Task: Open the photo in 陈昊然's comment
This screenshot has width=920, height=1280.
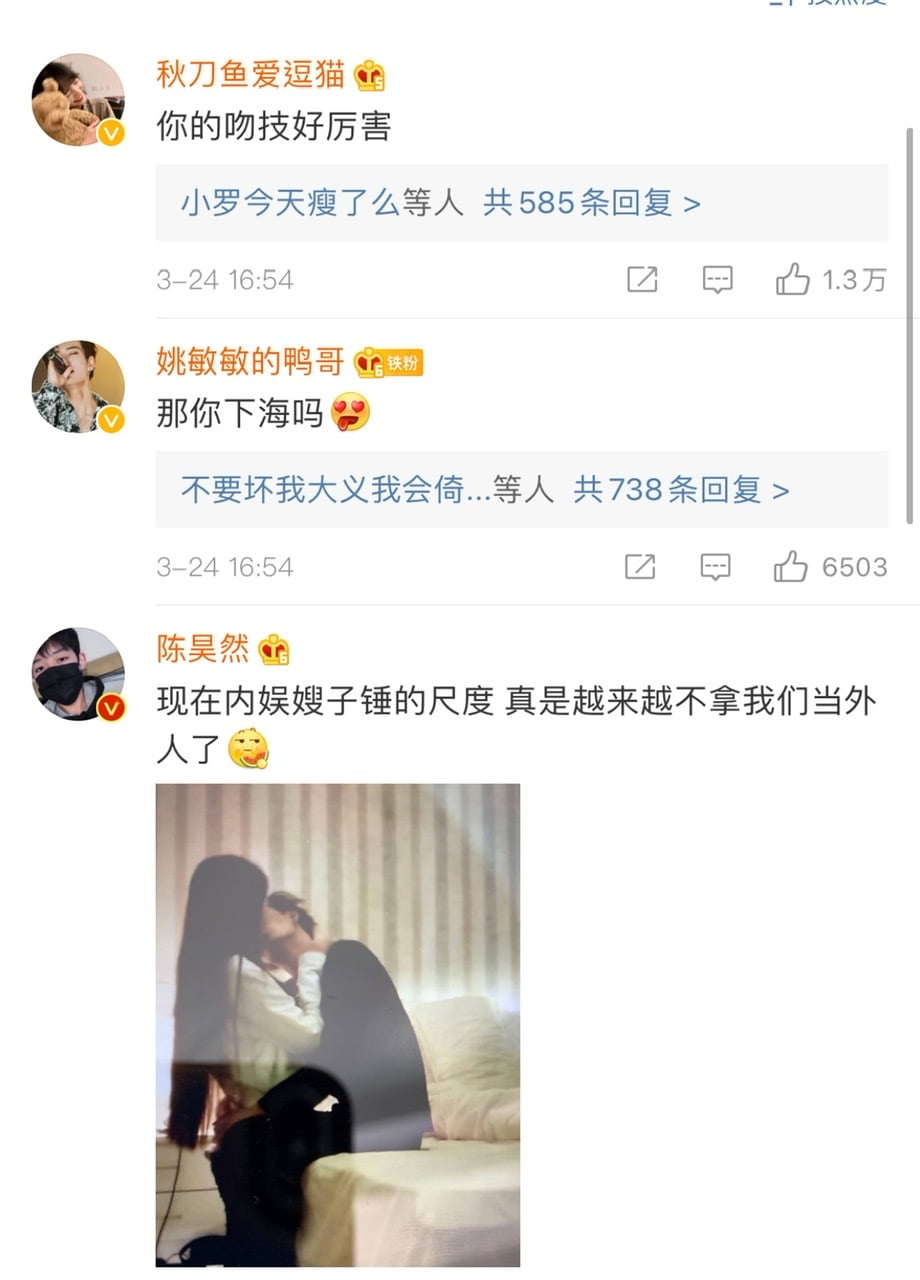Action: click(x=338, y=1025)
